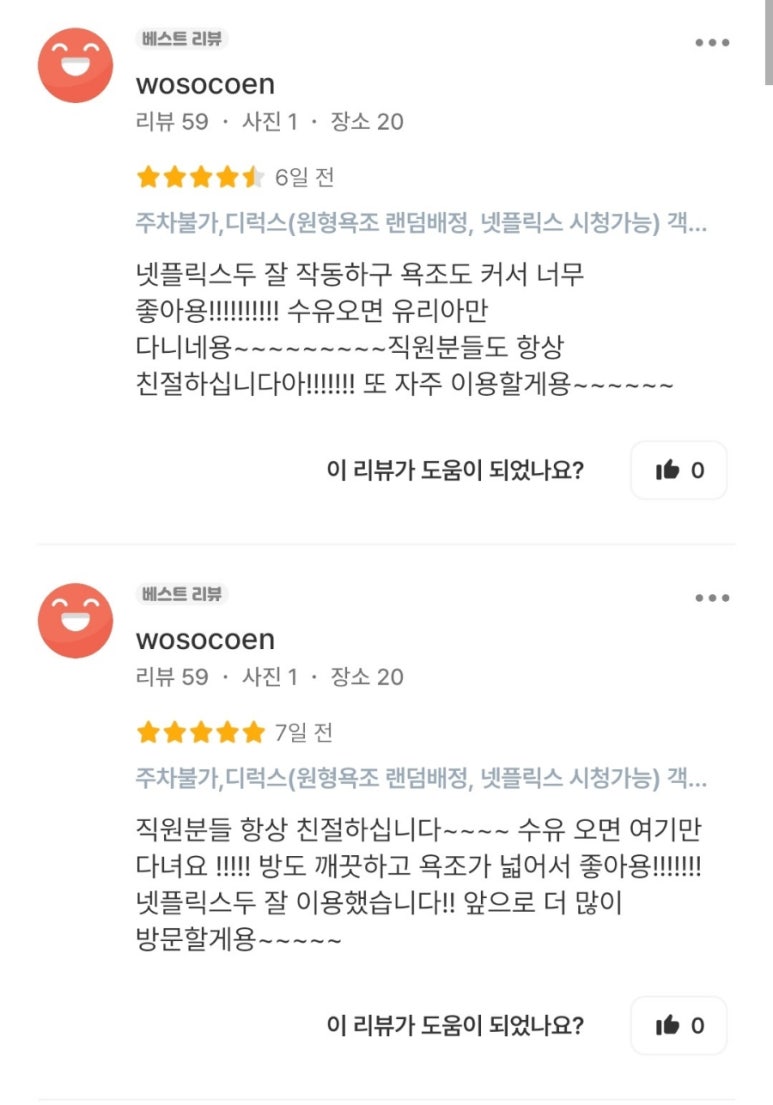773x1105 pixels.
Task: Open wosocoen's profile from the 6일 전 review
Action: [205, 83]
